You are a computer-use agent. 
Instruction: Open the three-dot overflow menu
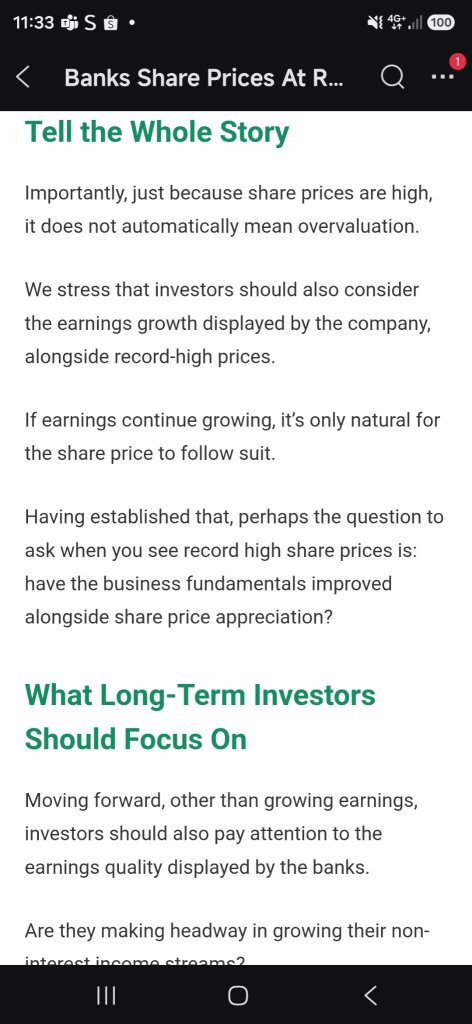[x=442, y=77]
